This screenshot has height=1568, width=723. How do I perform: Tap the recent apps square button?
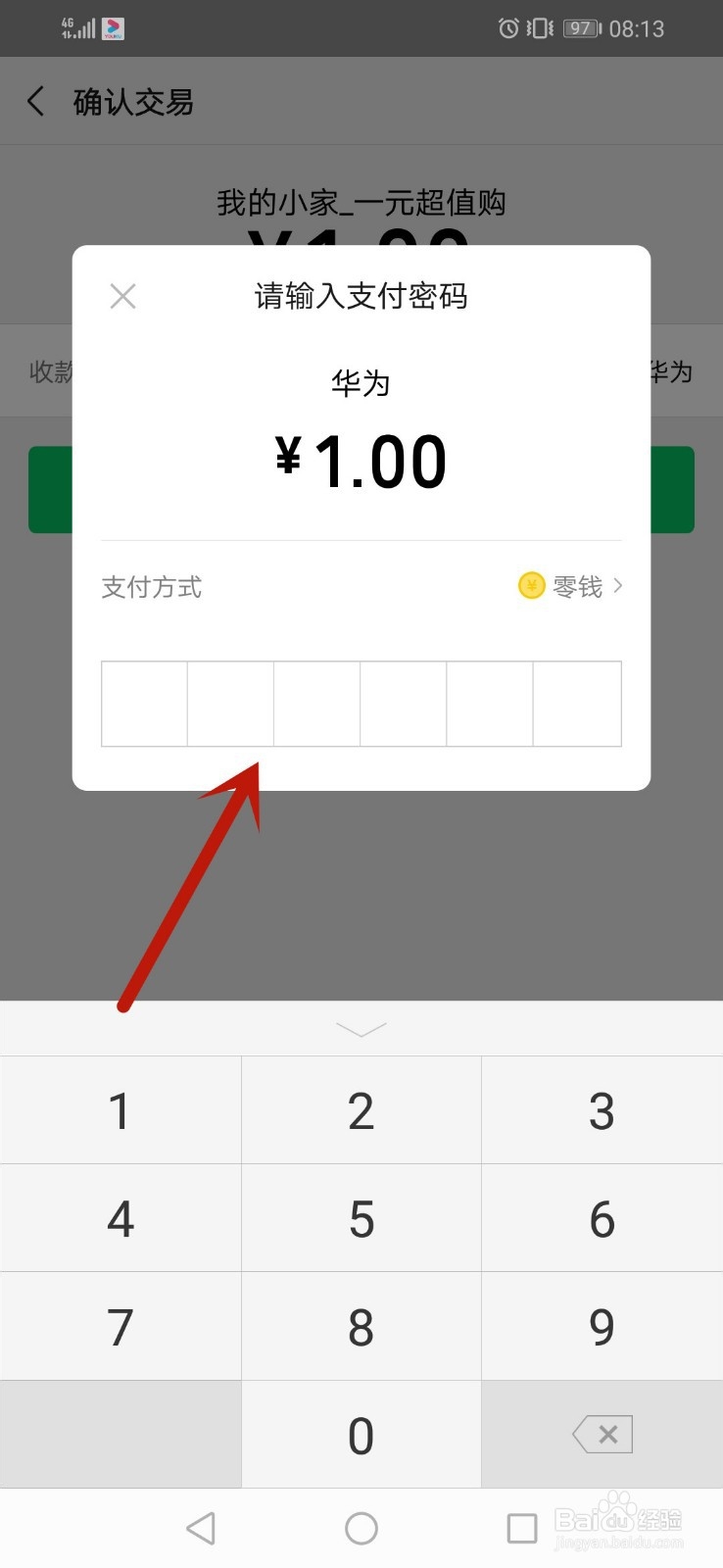522,1527
